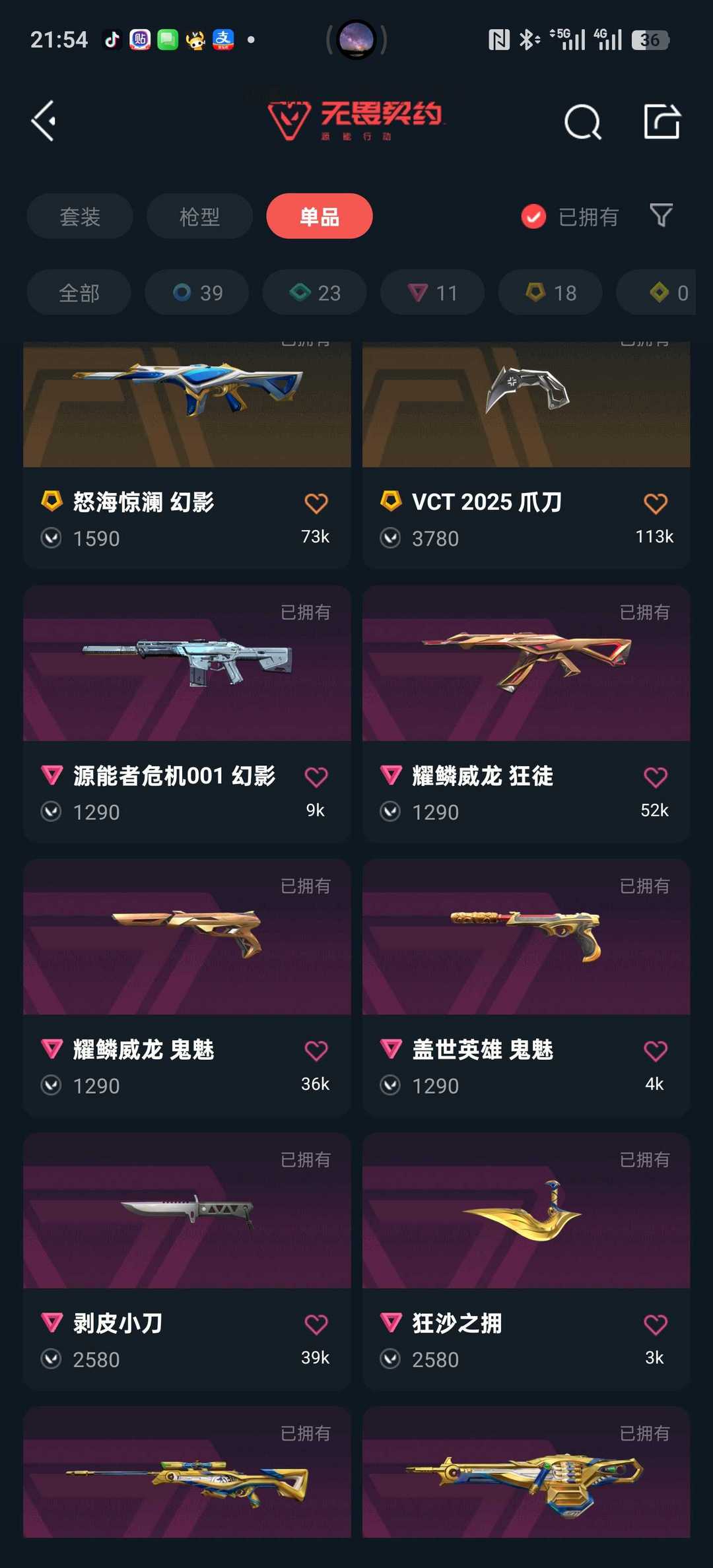713x1568 pixels.
Task: Select the 全部 filter option
Action: [x=78, y=292]
